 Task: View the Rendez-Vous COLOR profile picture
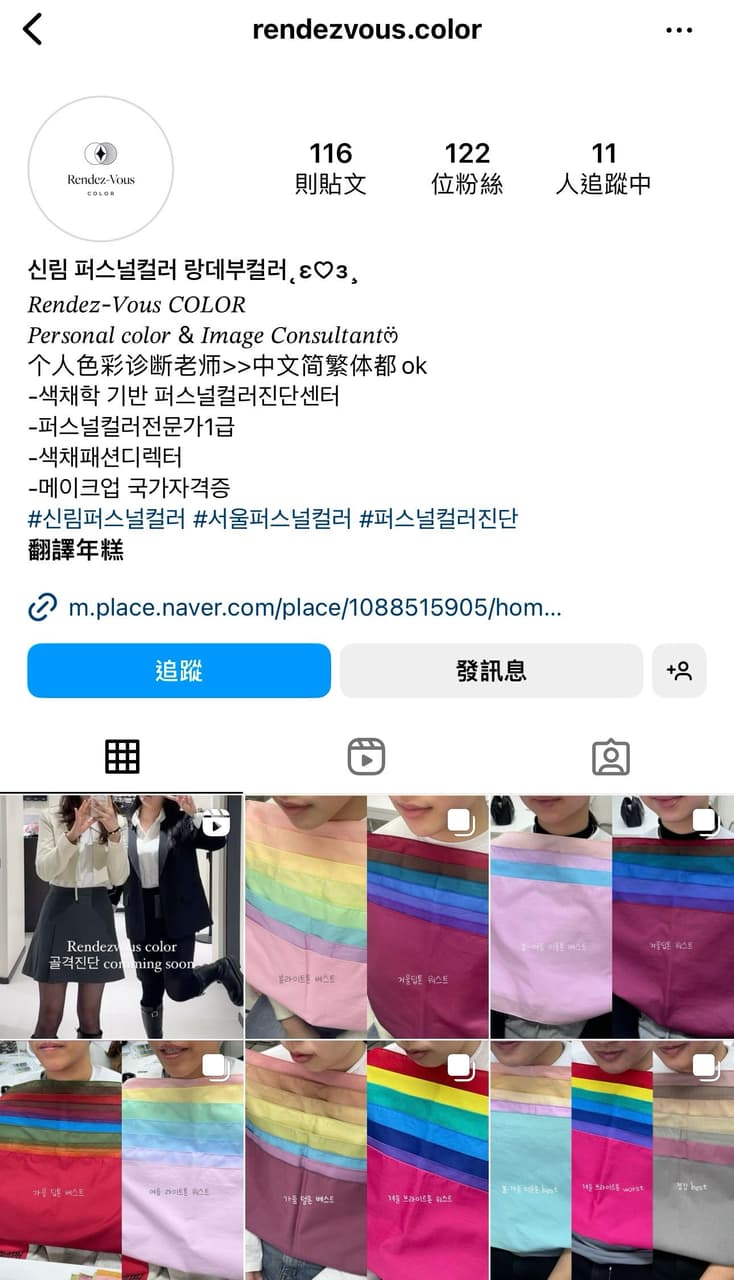click(101, 168)
